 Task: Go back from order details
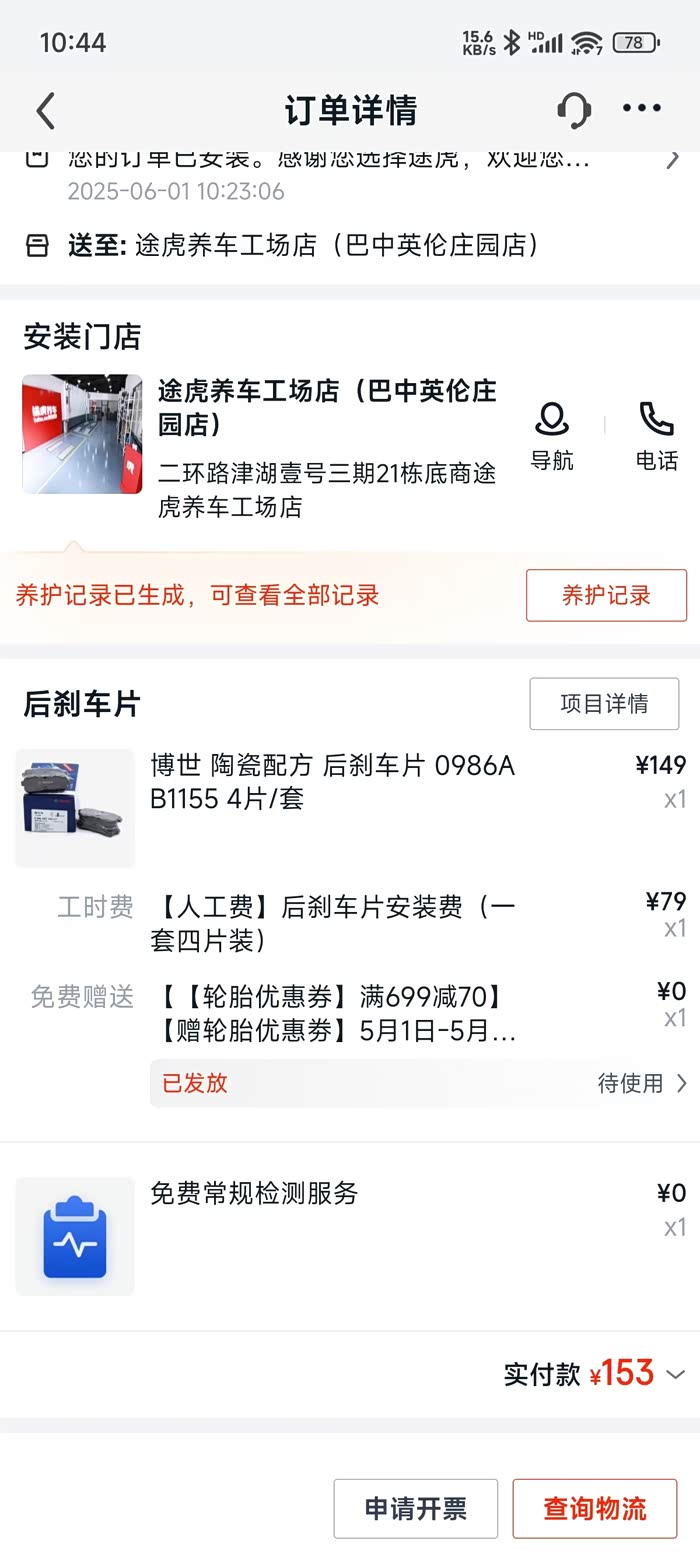pyautogui.click(x=45, y=110)
